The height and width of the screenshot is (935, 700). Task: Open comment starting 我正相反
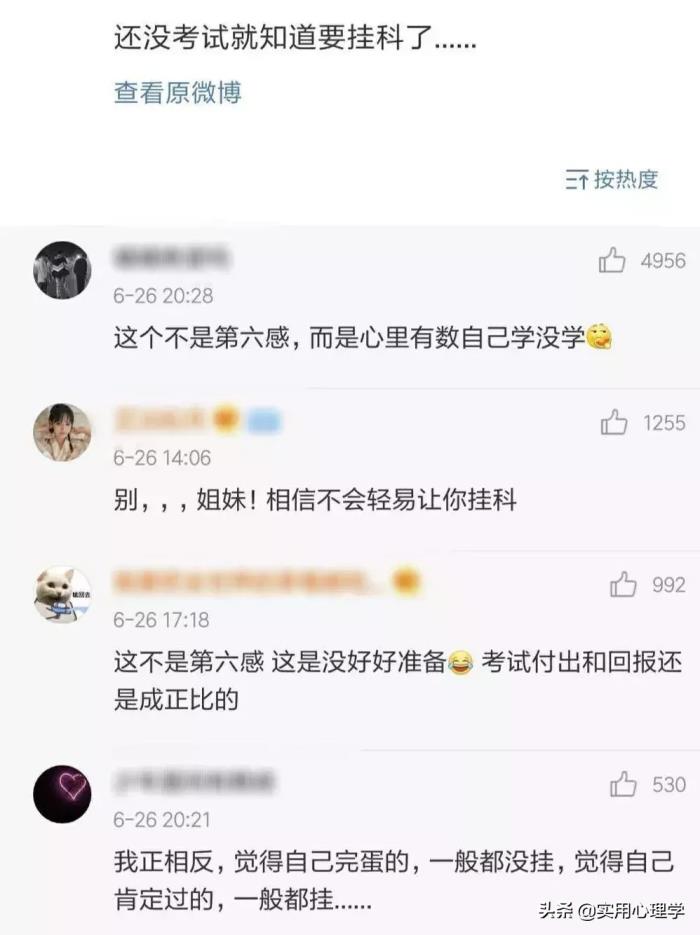[x=390, y=879]
